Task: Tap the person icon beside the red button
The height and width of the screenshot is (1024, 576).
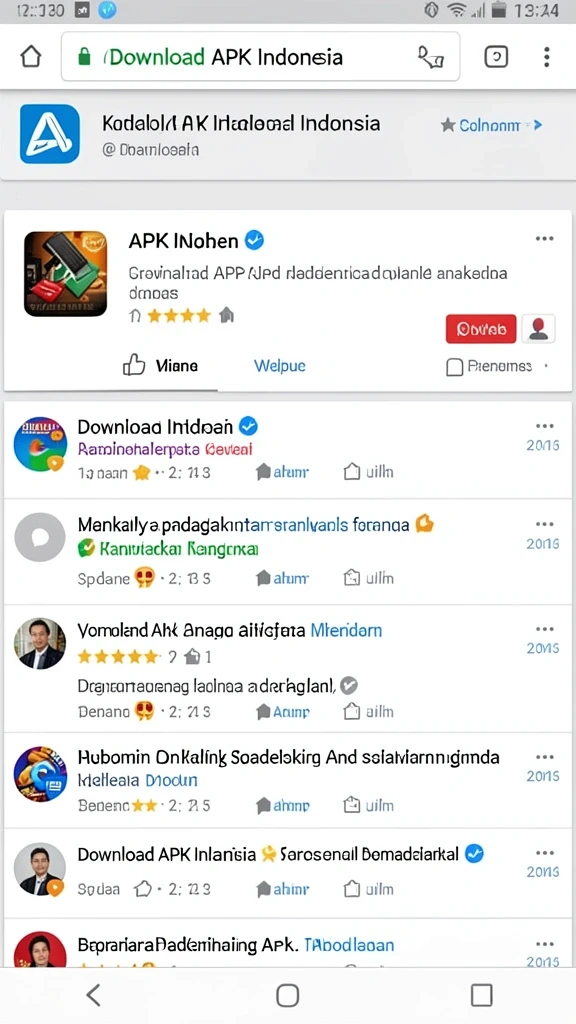Action: [538, 329]
